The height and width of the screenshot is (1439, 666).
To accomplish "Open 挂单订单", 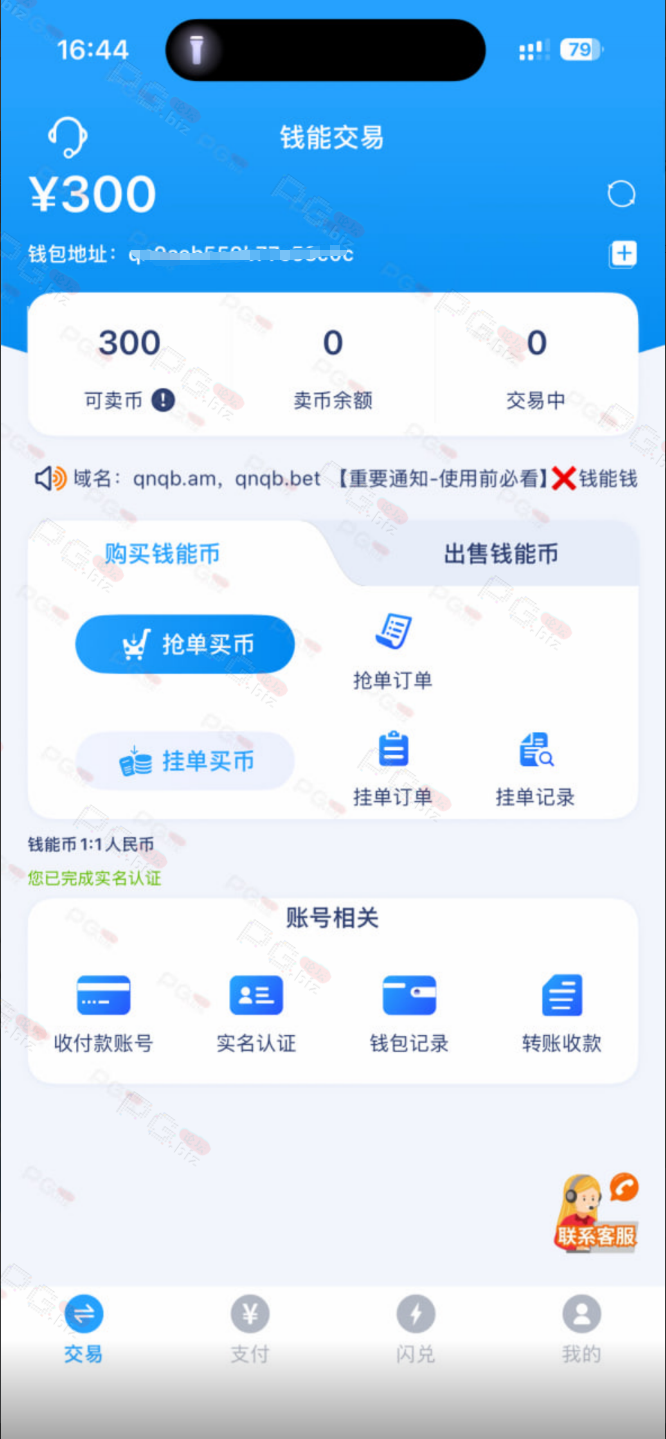I will click(393, 768).
